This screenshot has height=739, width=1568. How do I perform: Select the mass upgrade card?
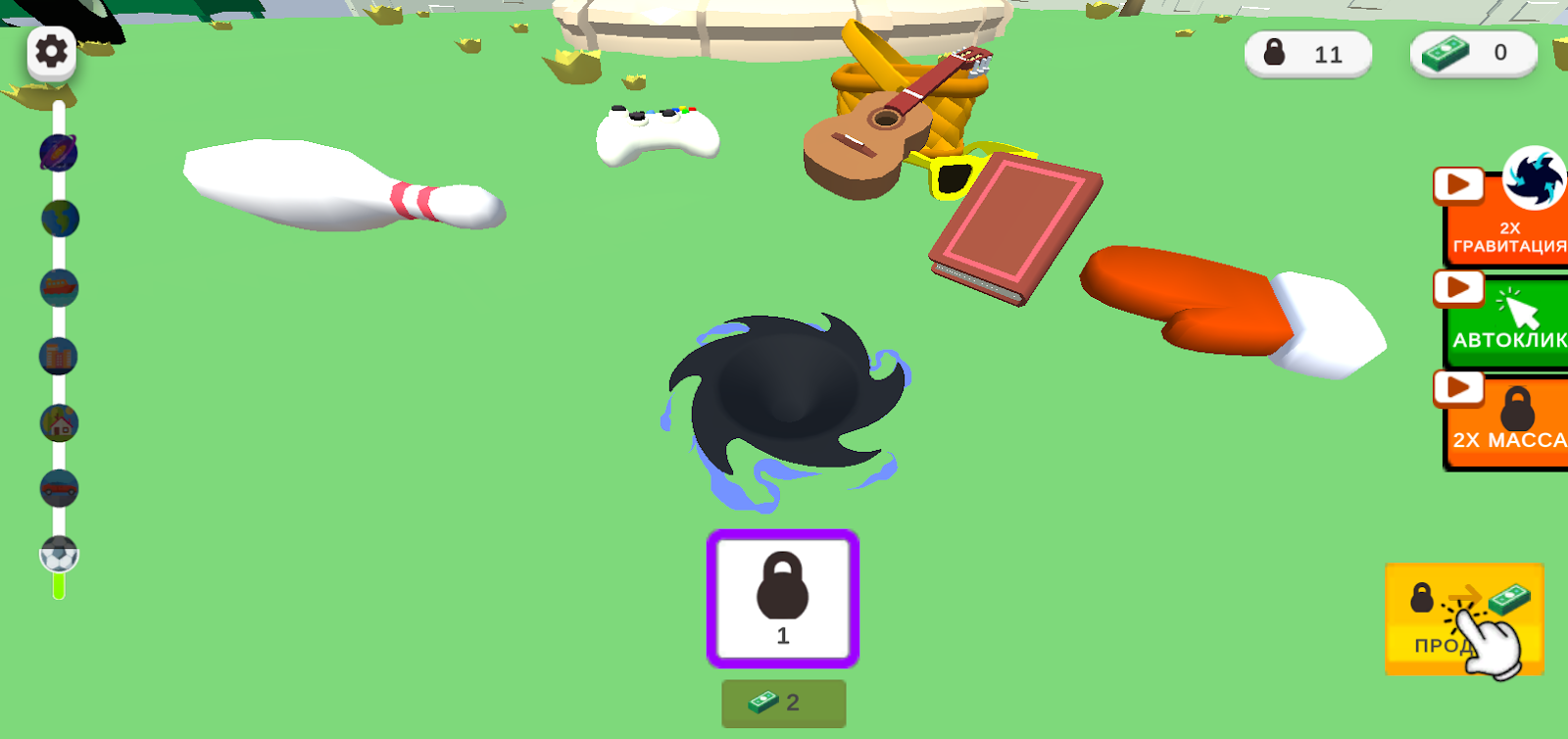tap(783, 599)
